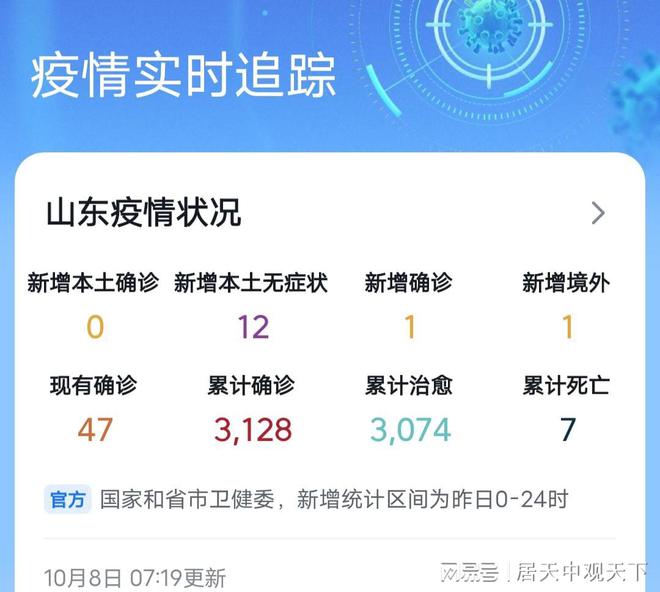The width and height of the screenshot is (660, 592).
Task: Open Shandong epidemic status details chevron
Action: (598, 213)
